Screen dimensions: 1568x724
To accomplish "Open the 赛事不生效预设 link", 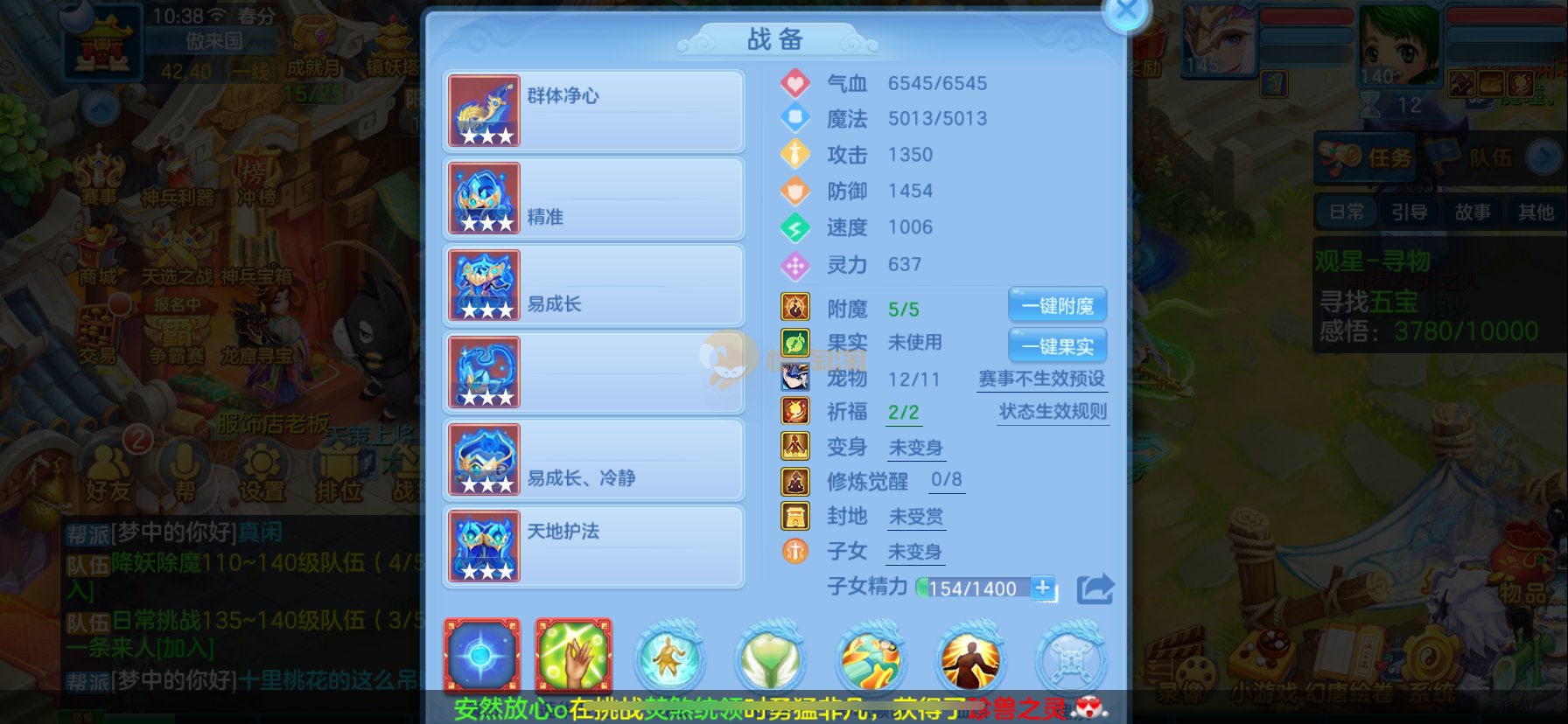I will [1041, 379].
